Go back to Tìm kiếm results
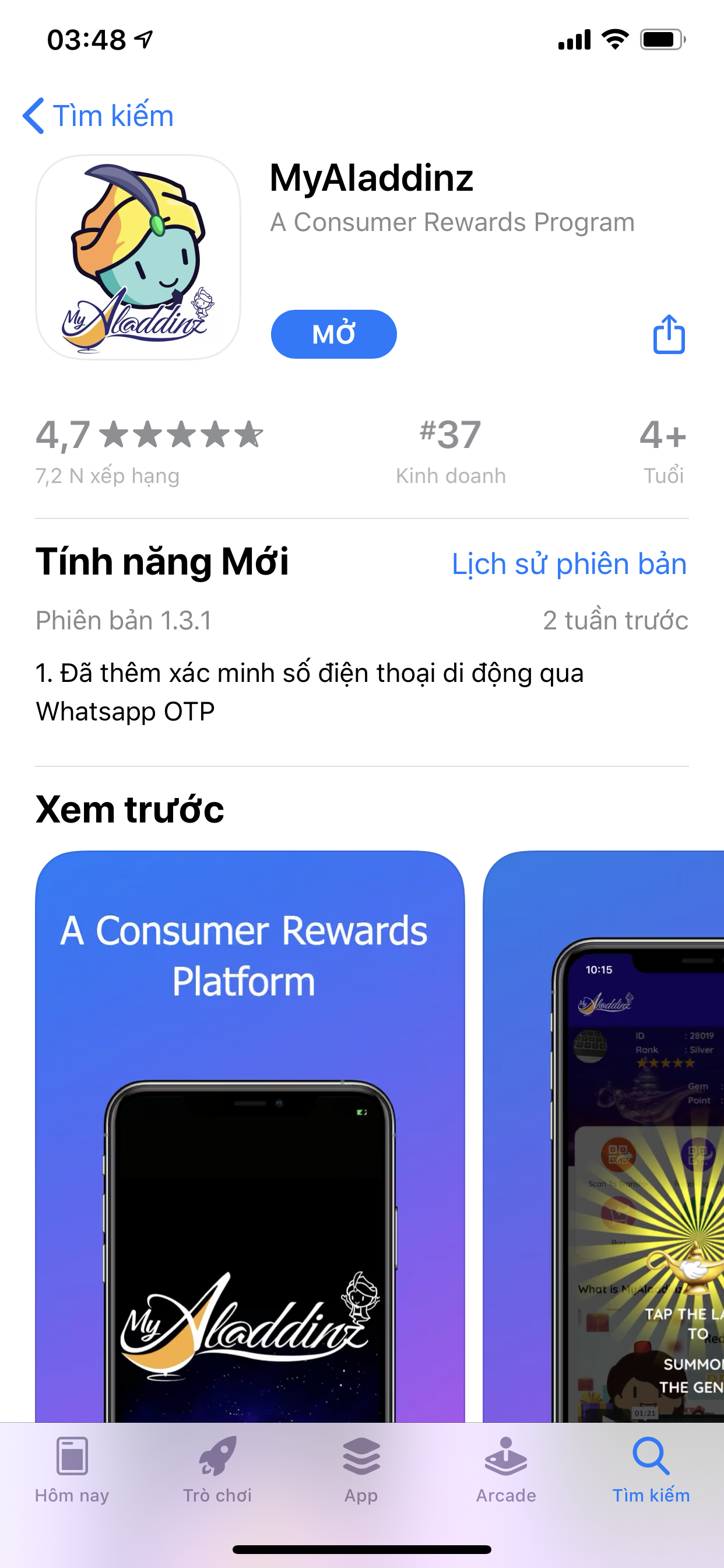 click(99, 116)
